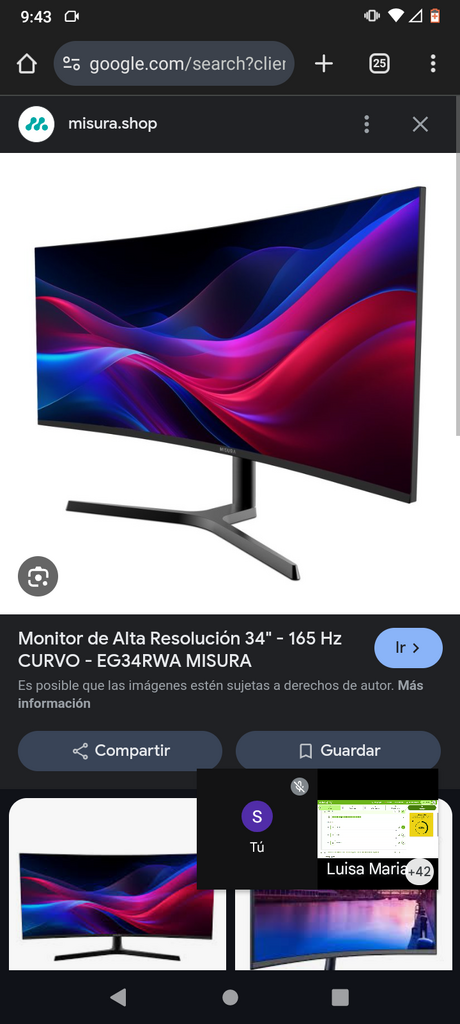Image resolution: width=460 pixels, height=1024 pixels.
Task: Open the recent apps overview
Action: click(x=340, y=997)
